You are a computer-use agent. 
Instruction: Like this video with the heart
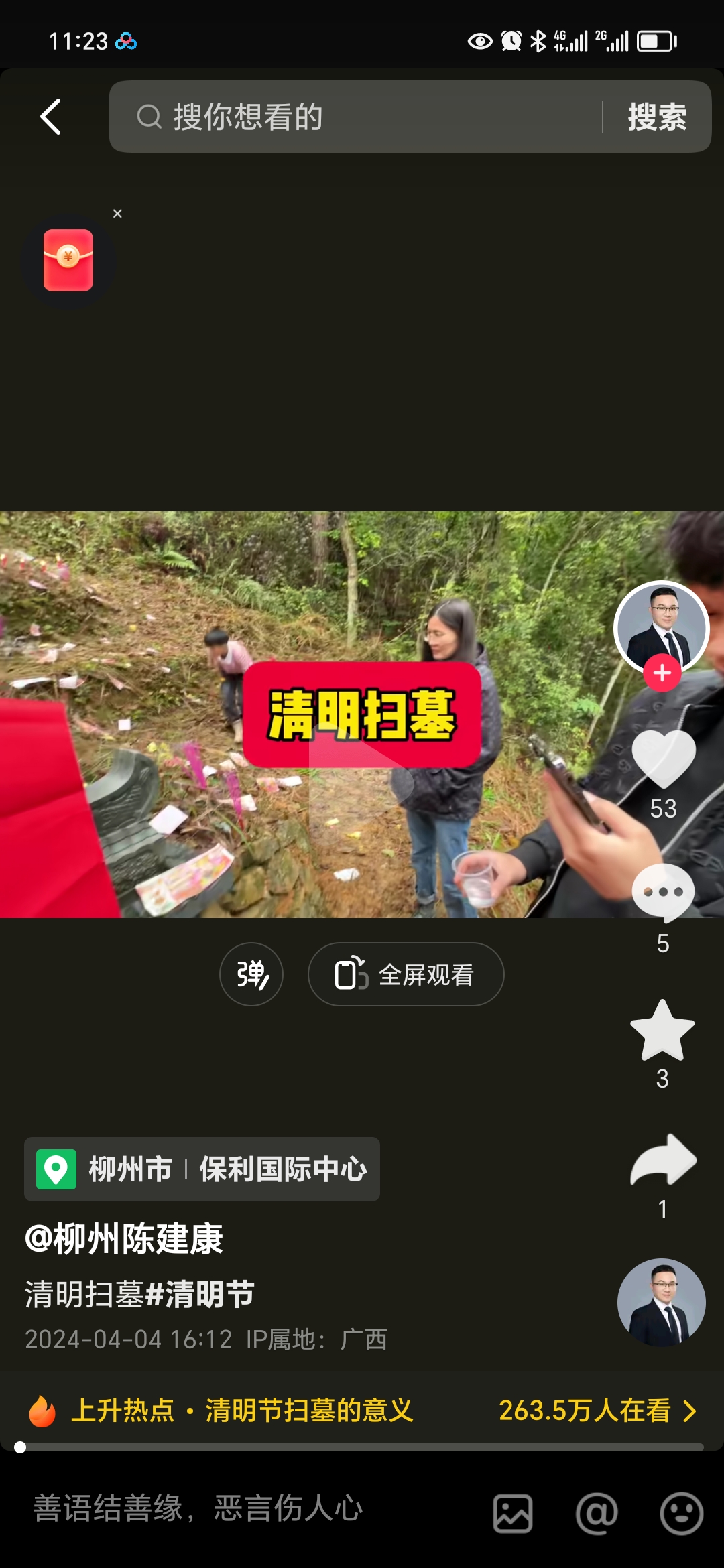(663, 759)
